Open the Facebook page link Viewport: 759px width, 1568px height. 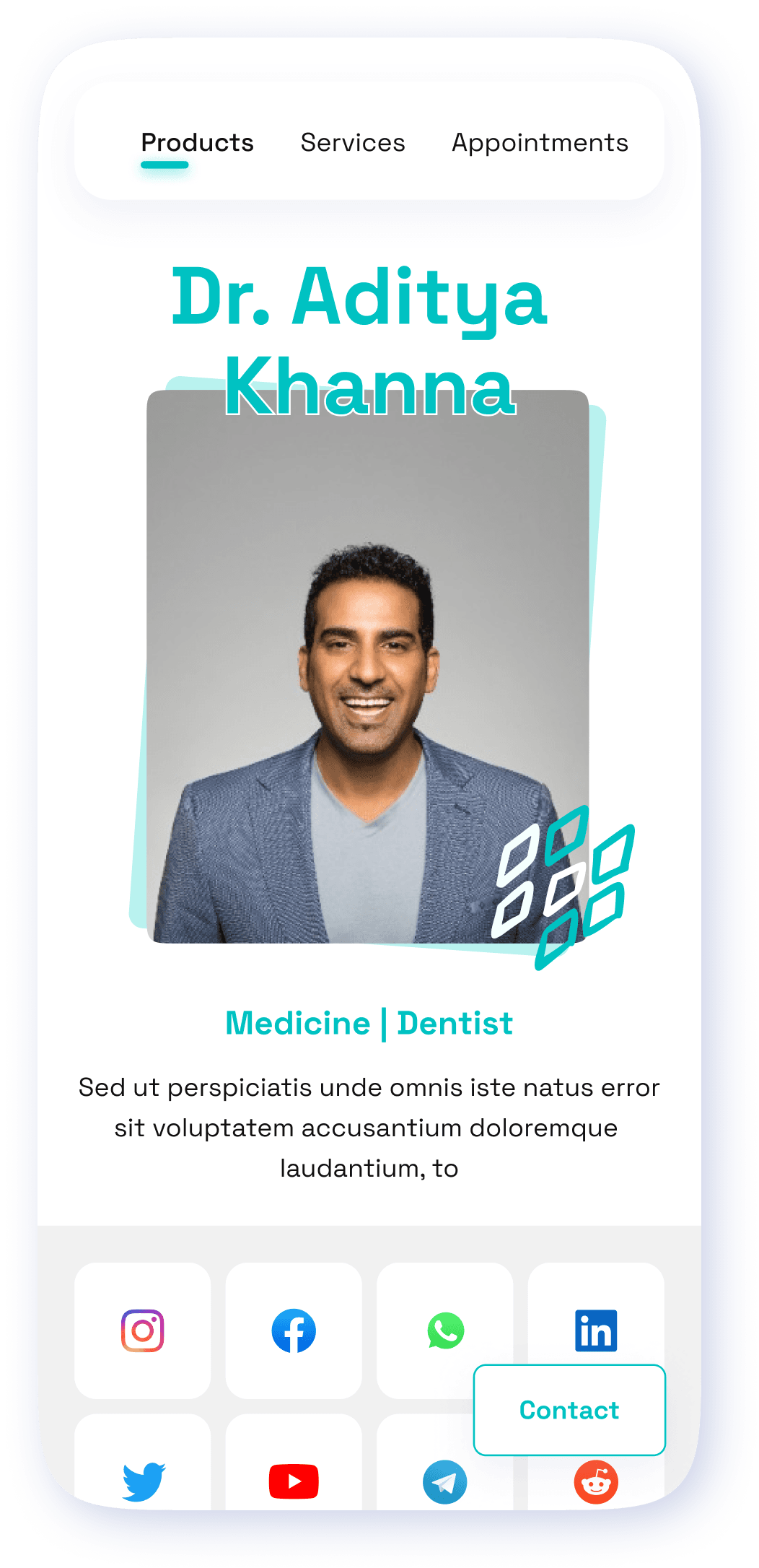(294, 1330)
